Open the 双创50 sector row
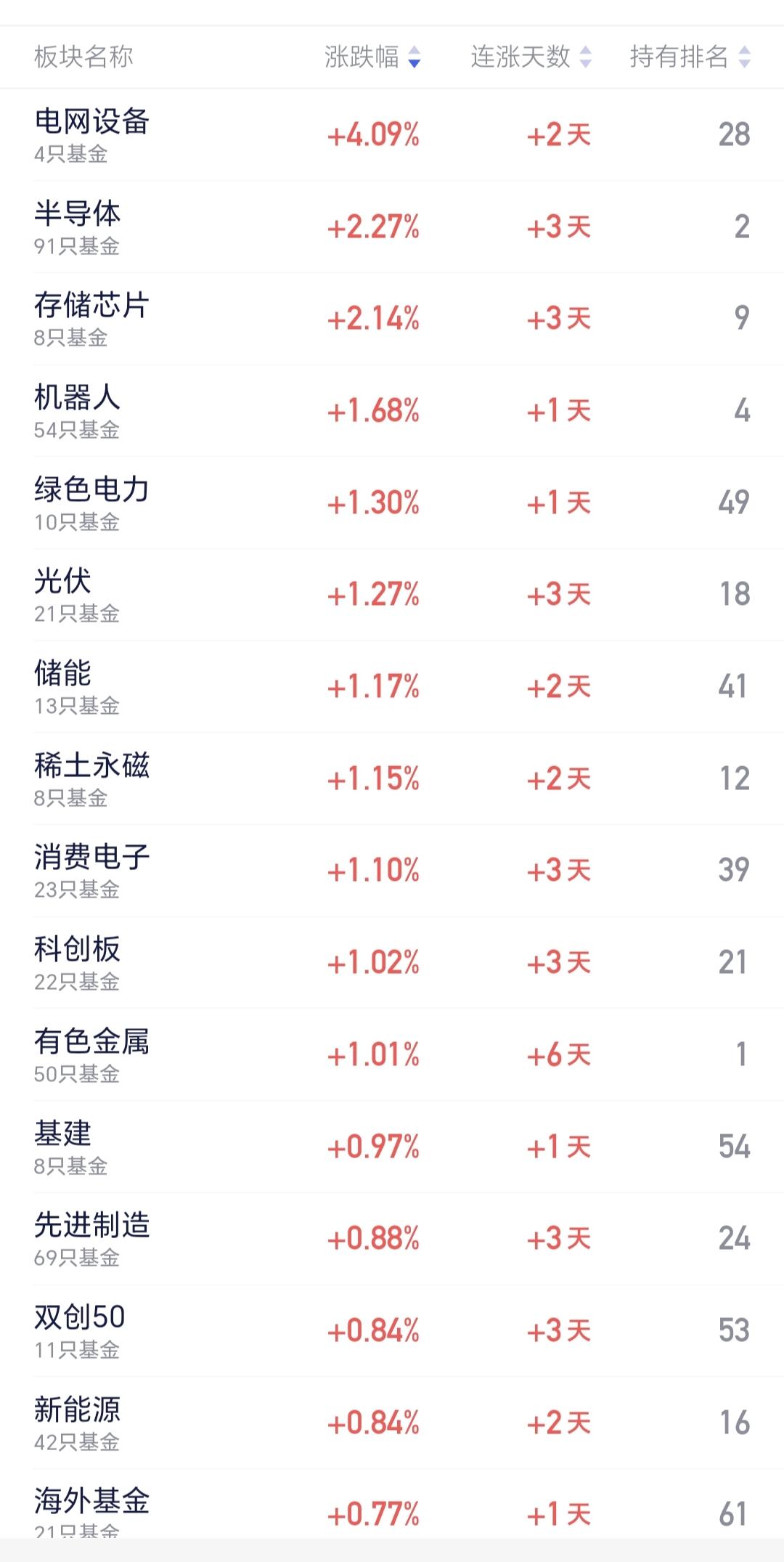This screenshot has height=1562, width=784. [392, 1331]
